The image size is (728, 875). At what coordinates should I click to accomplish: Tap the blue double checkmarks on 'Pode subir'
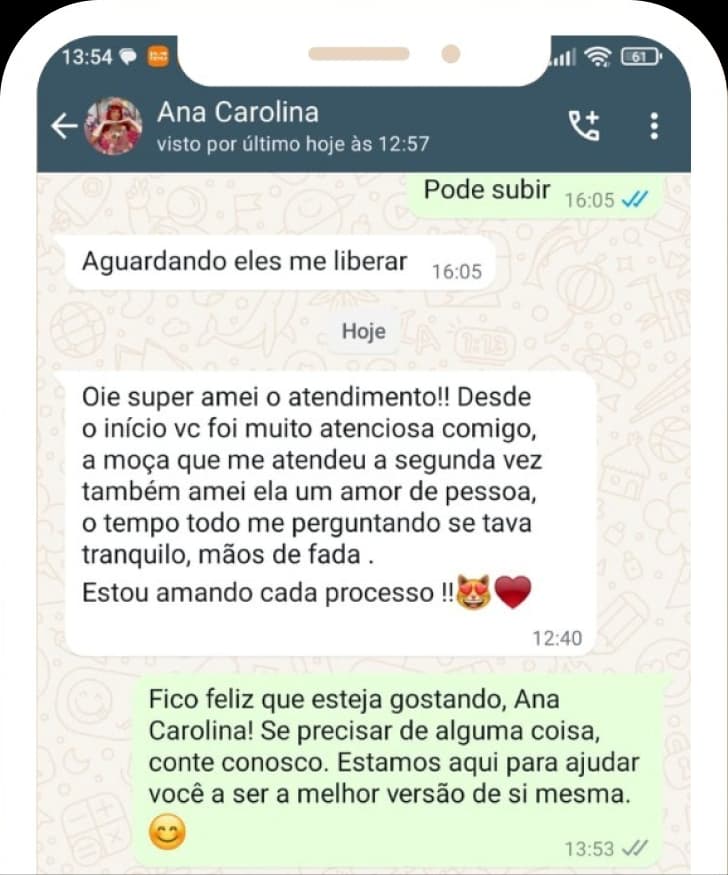click(x=637, y=200)
